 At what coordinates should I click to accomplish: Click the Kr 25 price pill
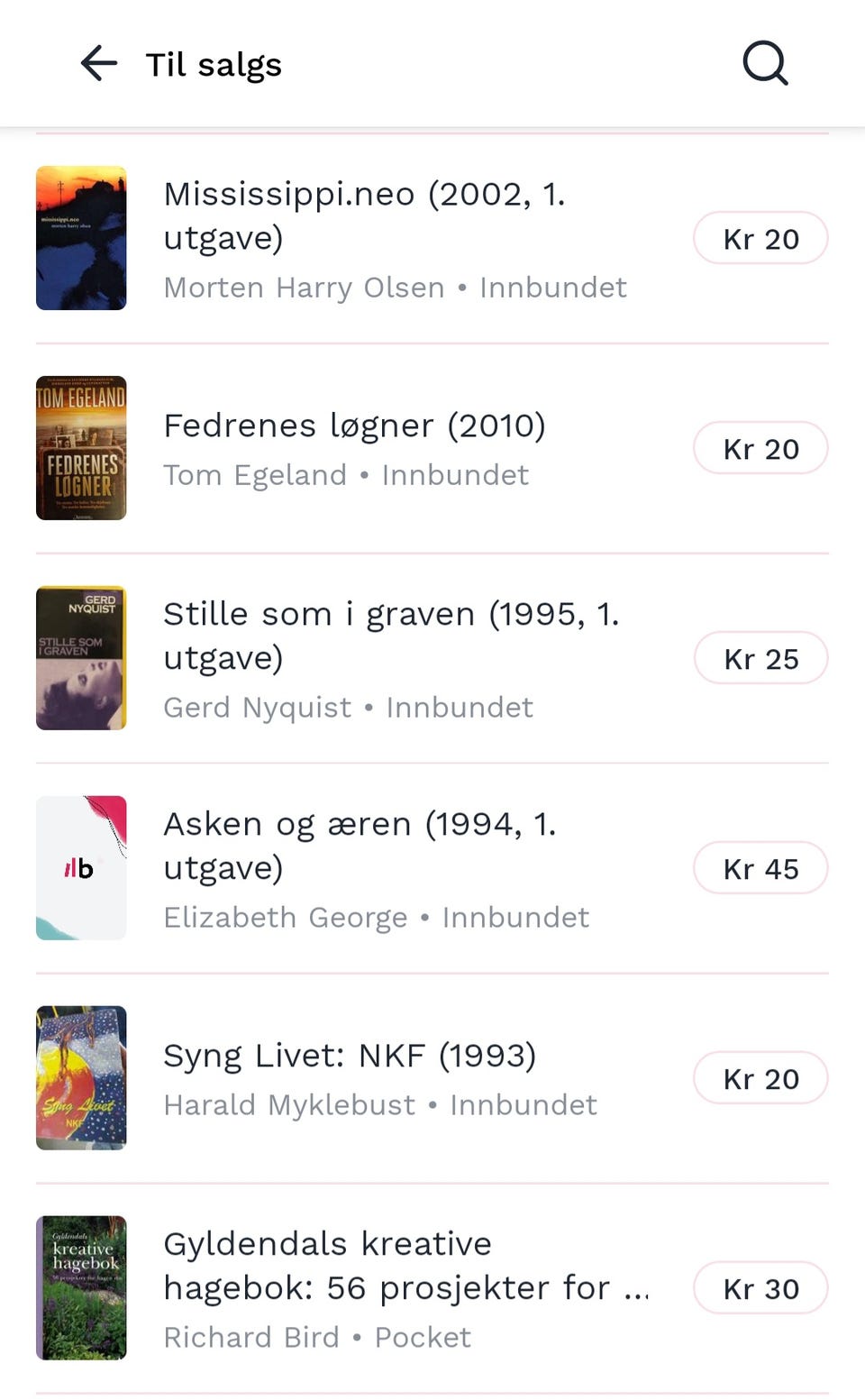pyautogui.click(x=760, y=658)
